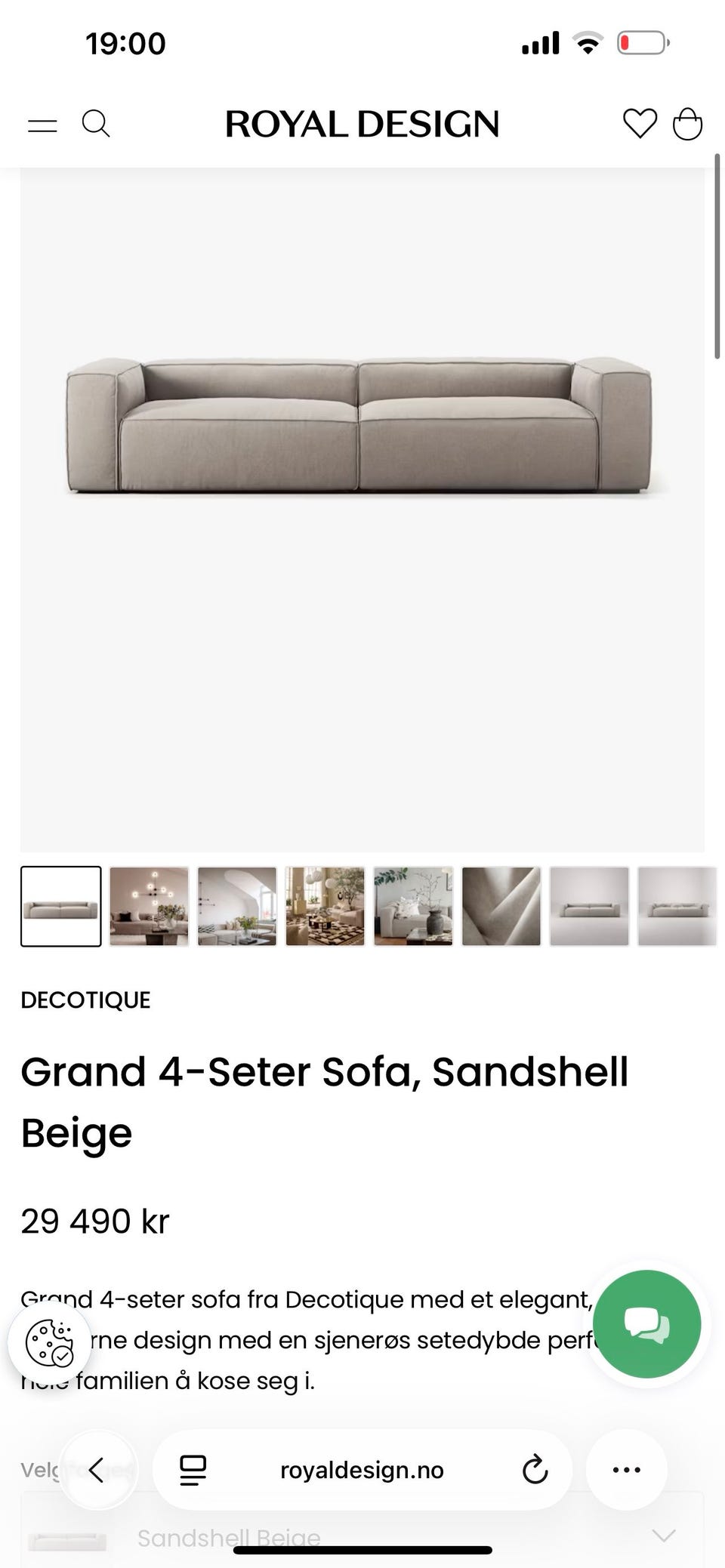Viewport: 725px width, 1568px height.
Task: Open the browser tabs icon
Action: [x=193, y=1469]
